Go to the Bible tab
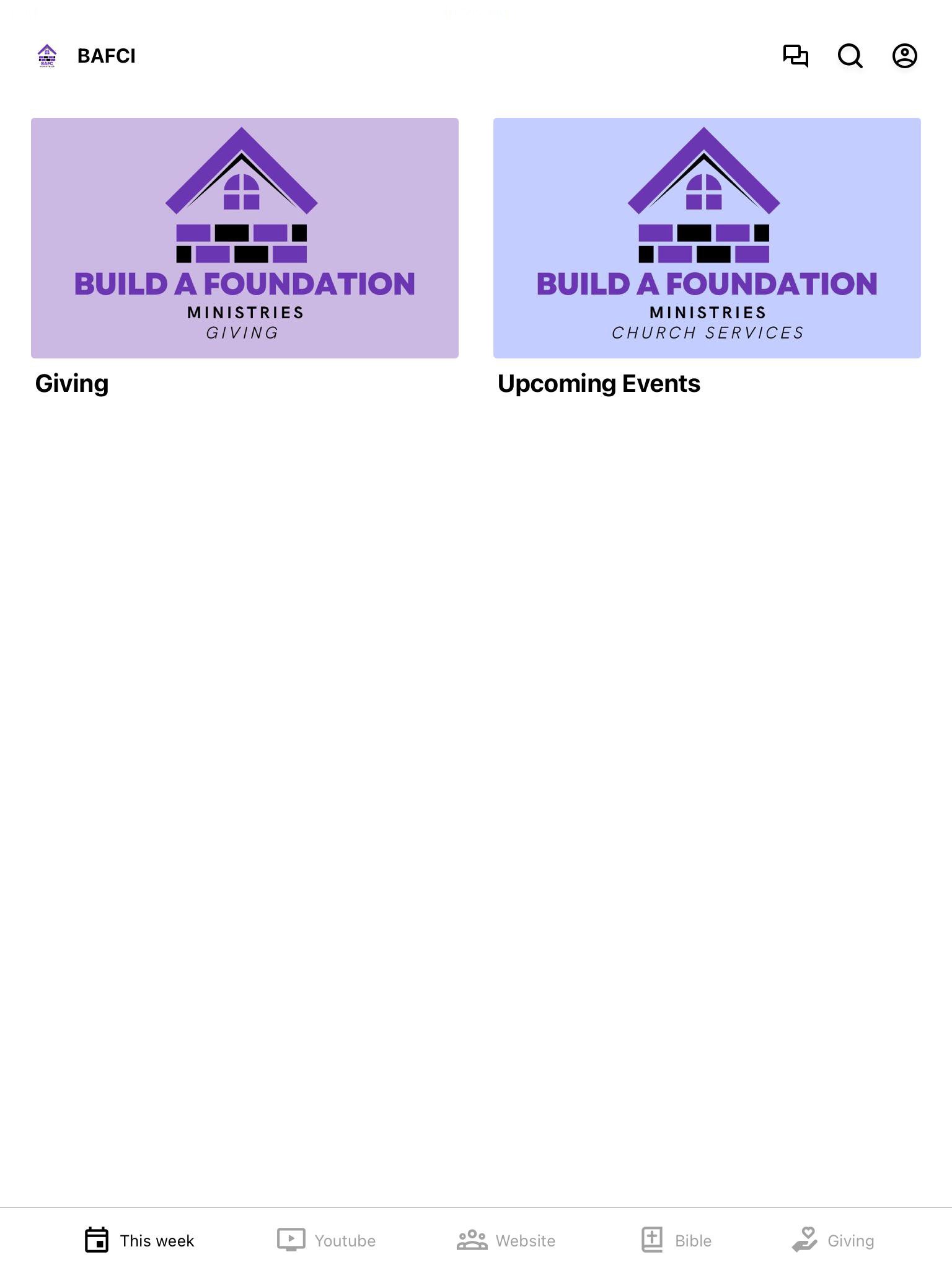This screenshot has height=1270, width=952. click(x=676, y=1240)
